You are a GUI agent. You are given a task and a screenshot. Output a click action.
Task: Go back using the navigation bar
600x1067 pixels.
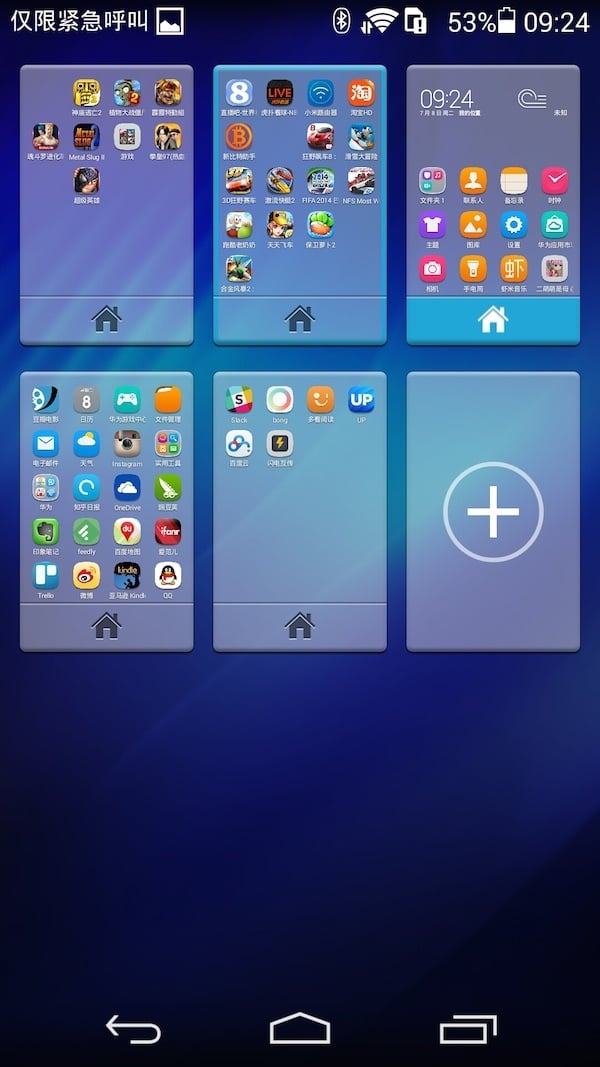click(133, 1029)
